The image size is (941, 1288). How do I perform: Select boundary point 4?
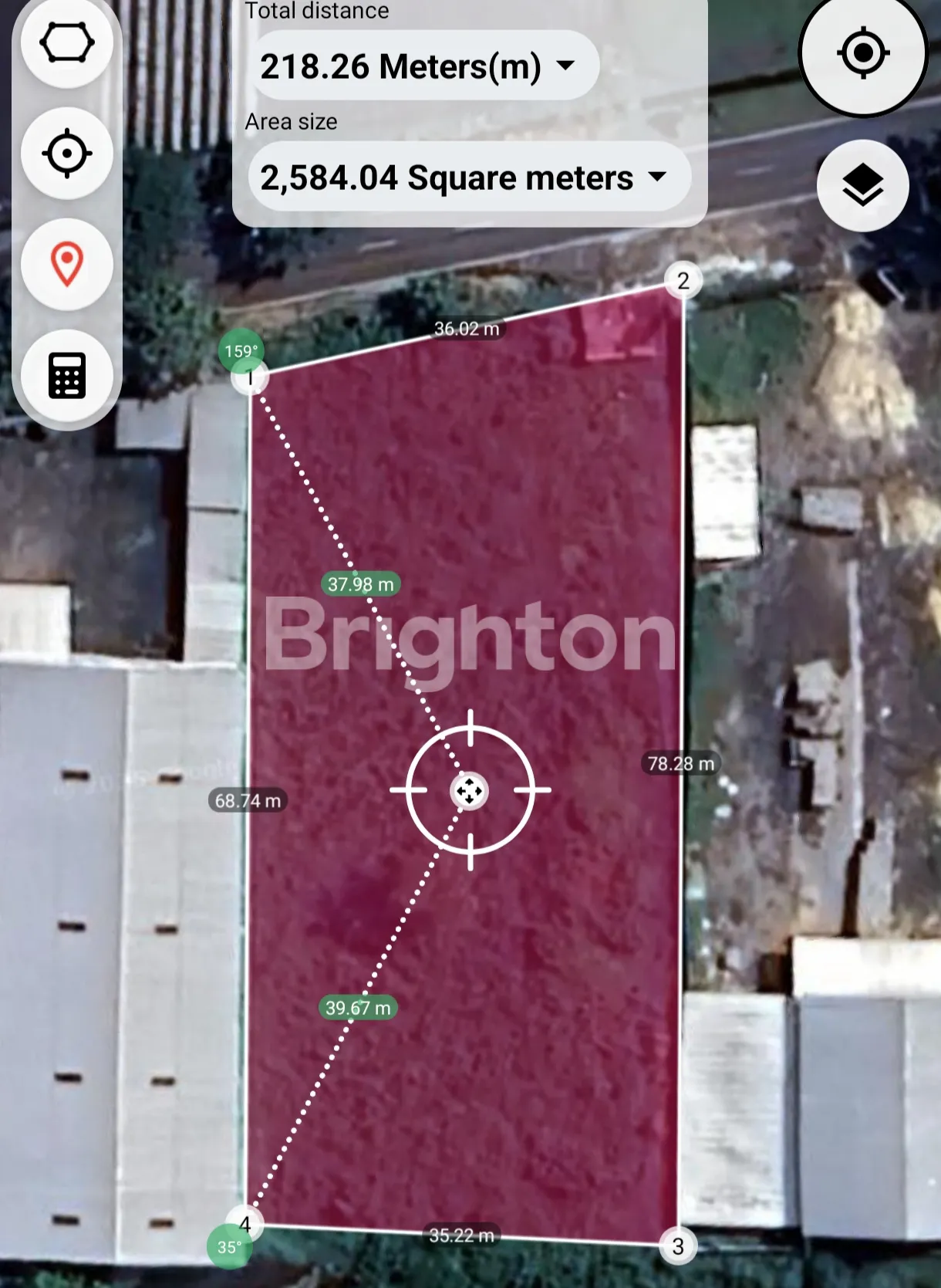245,1224
